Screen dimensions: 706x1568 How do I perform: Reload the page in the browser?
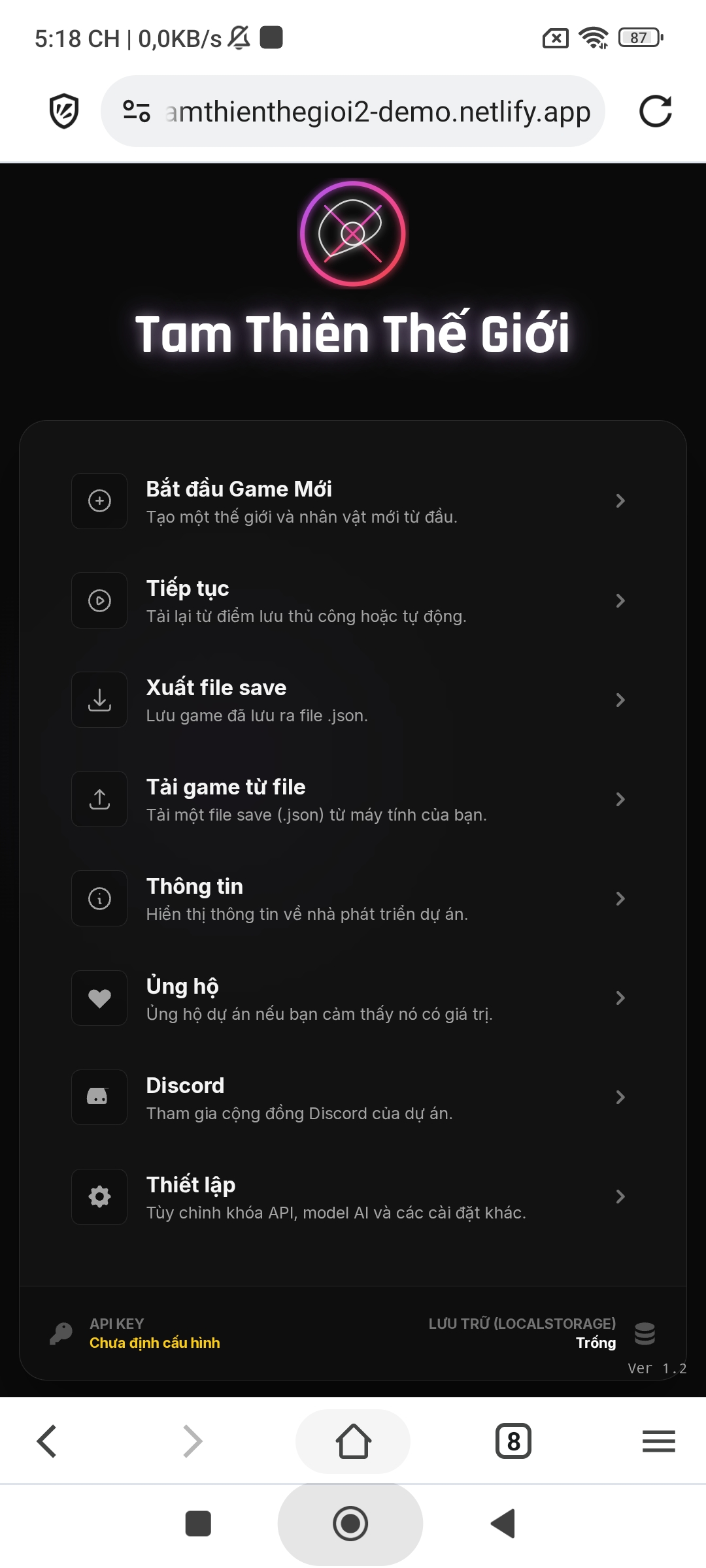click(x=655, y=111)
